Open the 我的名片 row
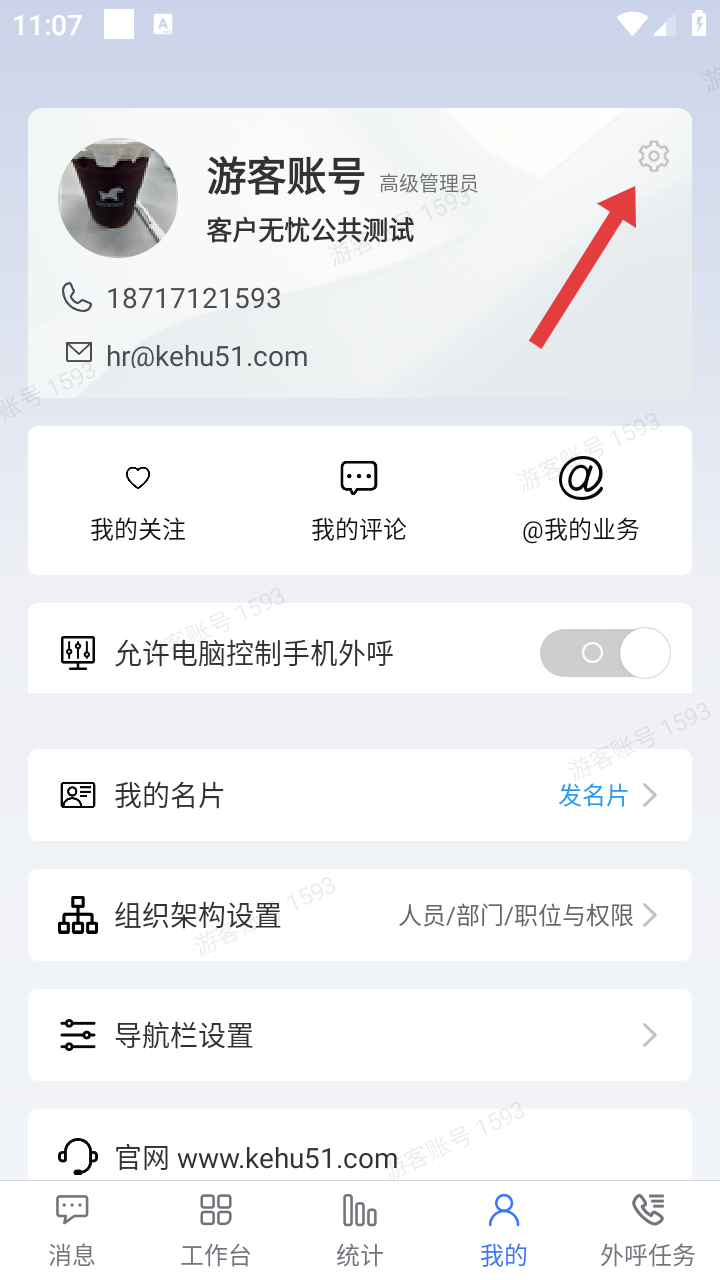720x1280 pixels. [x=360, y=795]
